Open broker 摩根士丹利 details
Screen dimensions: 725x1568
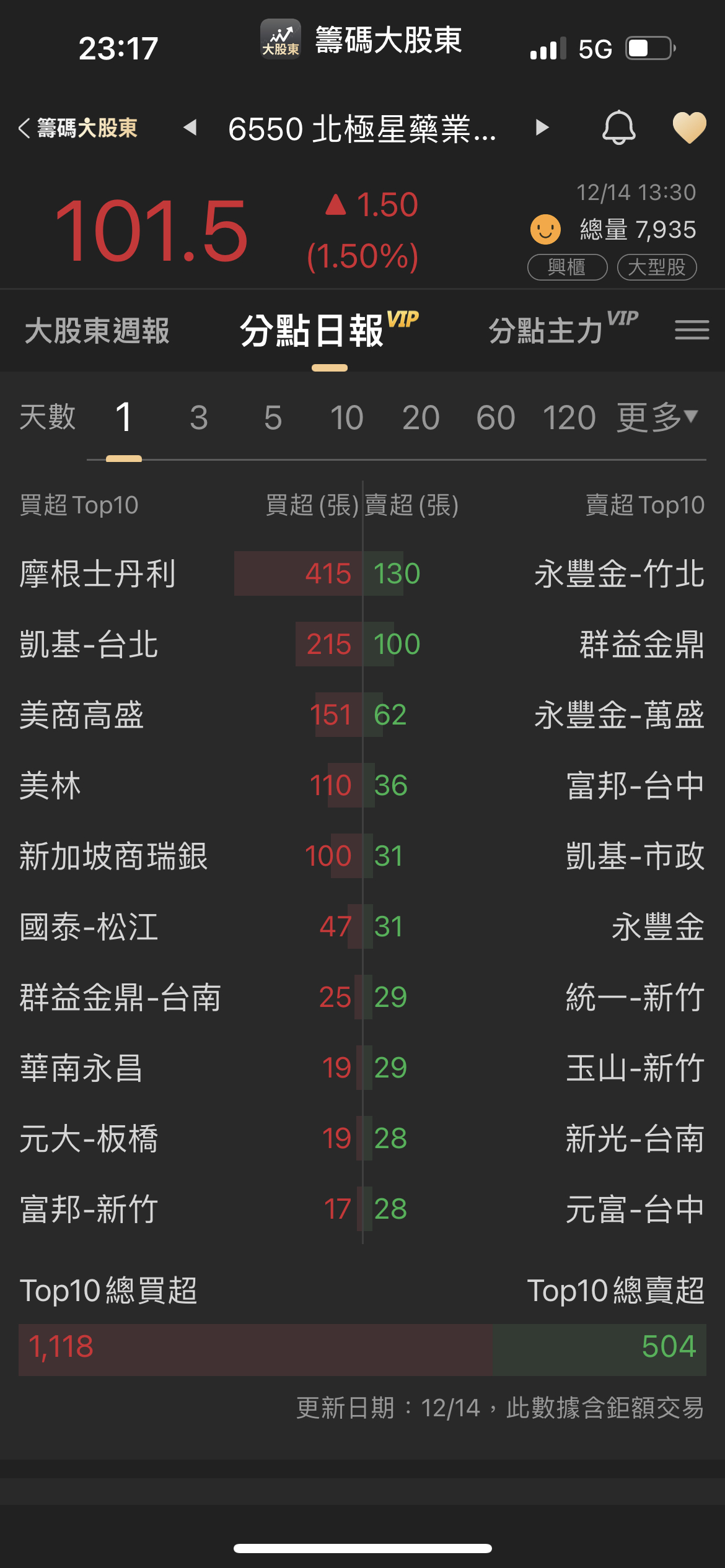click(98, 573)
